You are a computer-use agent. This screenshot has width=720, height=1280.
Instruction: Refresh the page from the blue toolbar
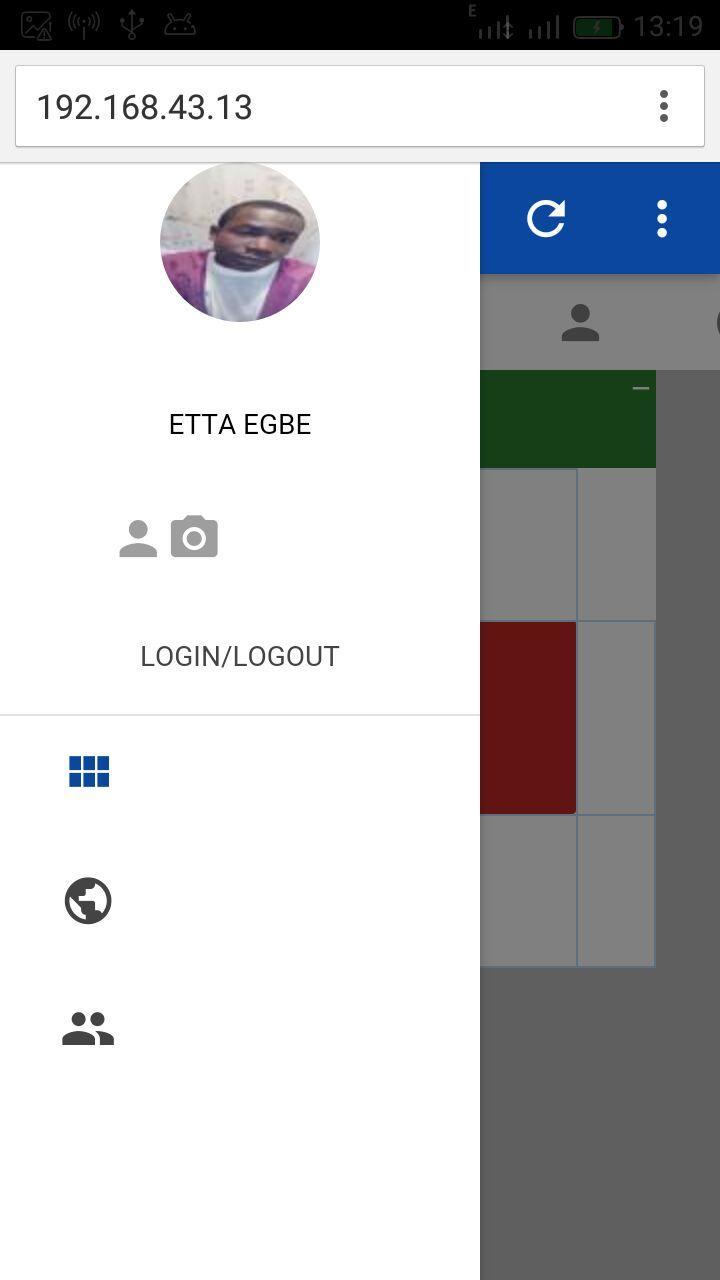(546, 218)
